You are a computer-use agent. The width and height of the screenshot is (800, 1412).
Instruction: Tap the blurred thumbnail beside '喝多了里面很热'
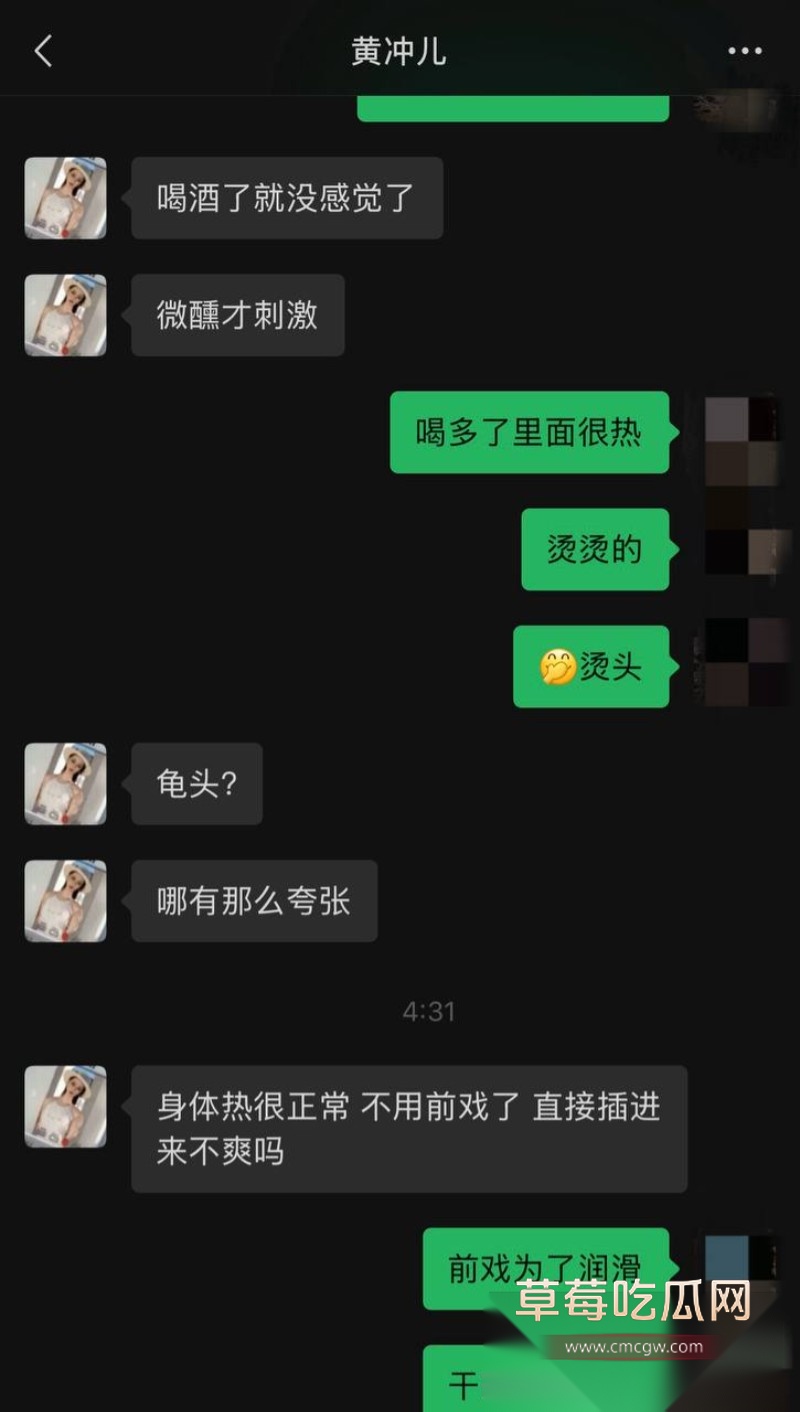pos(741,440)
